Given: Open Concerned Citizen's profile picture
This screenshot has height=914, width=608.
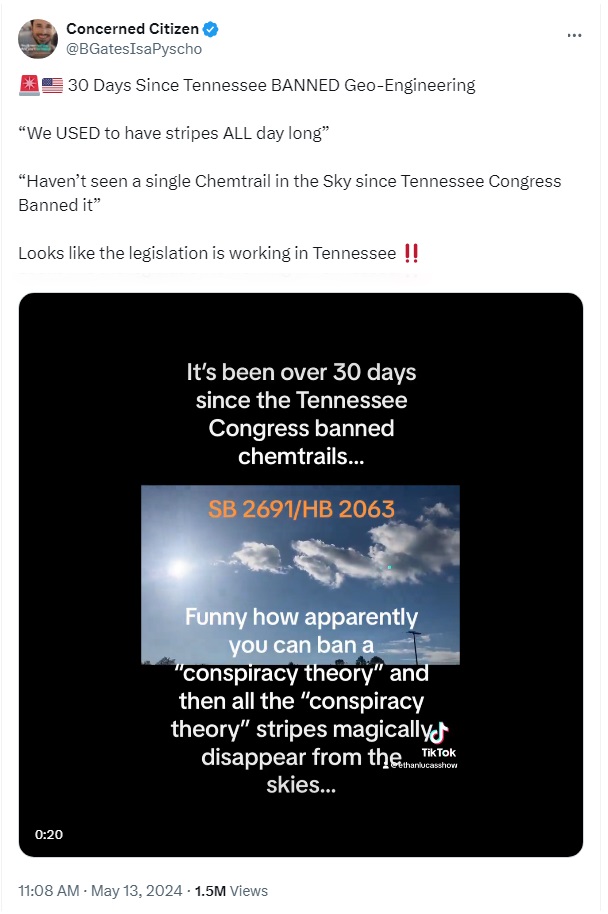Looking at the screenshot, I should [38, 38].
